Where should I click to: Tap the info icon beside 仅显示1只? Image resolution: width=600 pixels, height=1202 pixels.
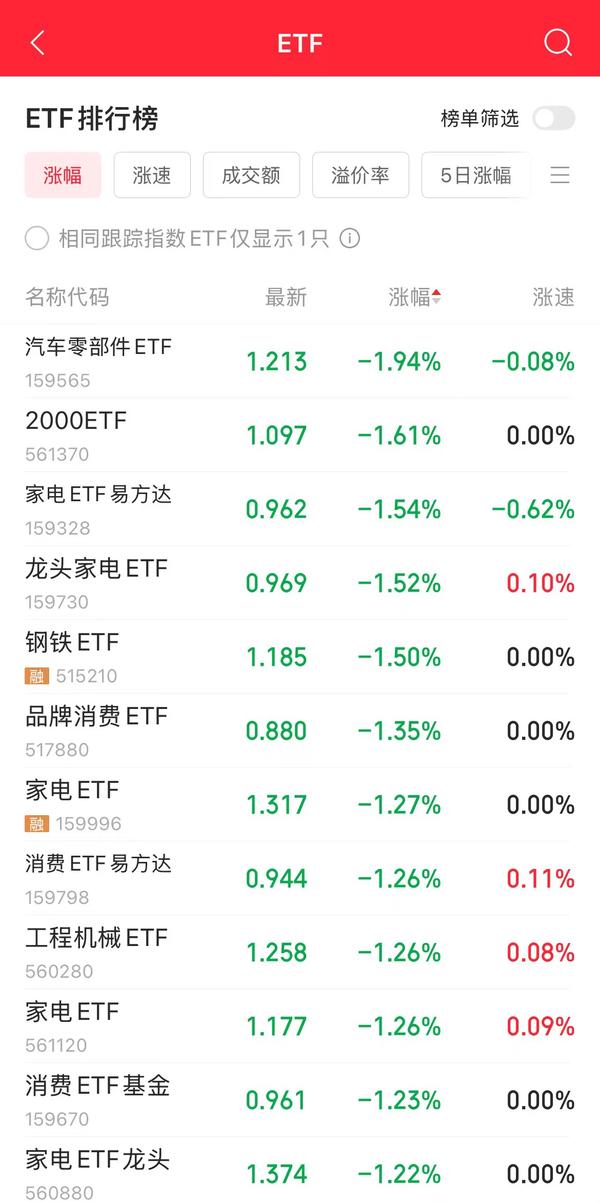(x=349, y=238)
